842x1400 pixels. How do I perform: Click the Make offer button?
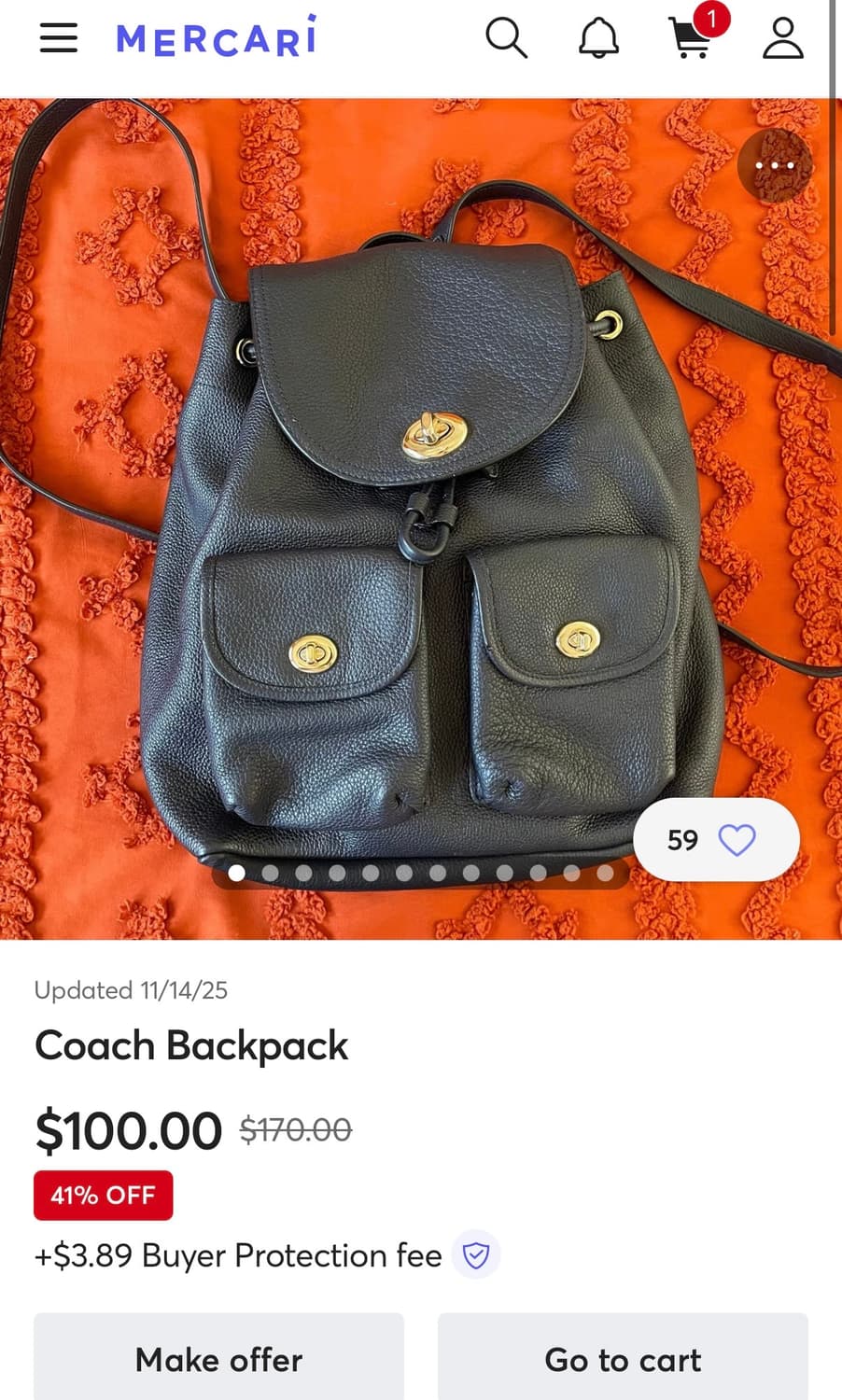[218, 1360]
